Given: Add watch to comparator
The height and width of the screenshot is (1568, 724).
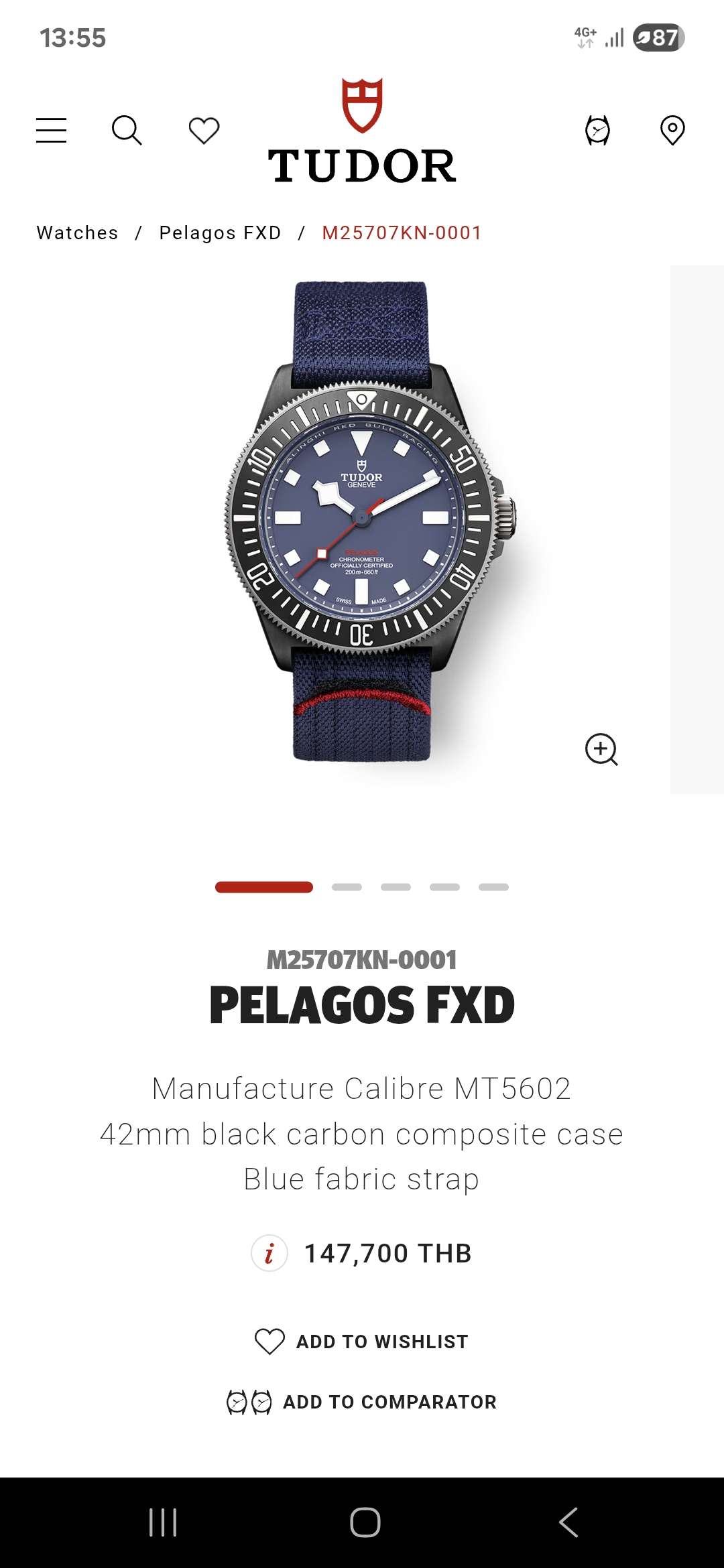Looking at the screenshot, I should tap(362, 1402).
